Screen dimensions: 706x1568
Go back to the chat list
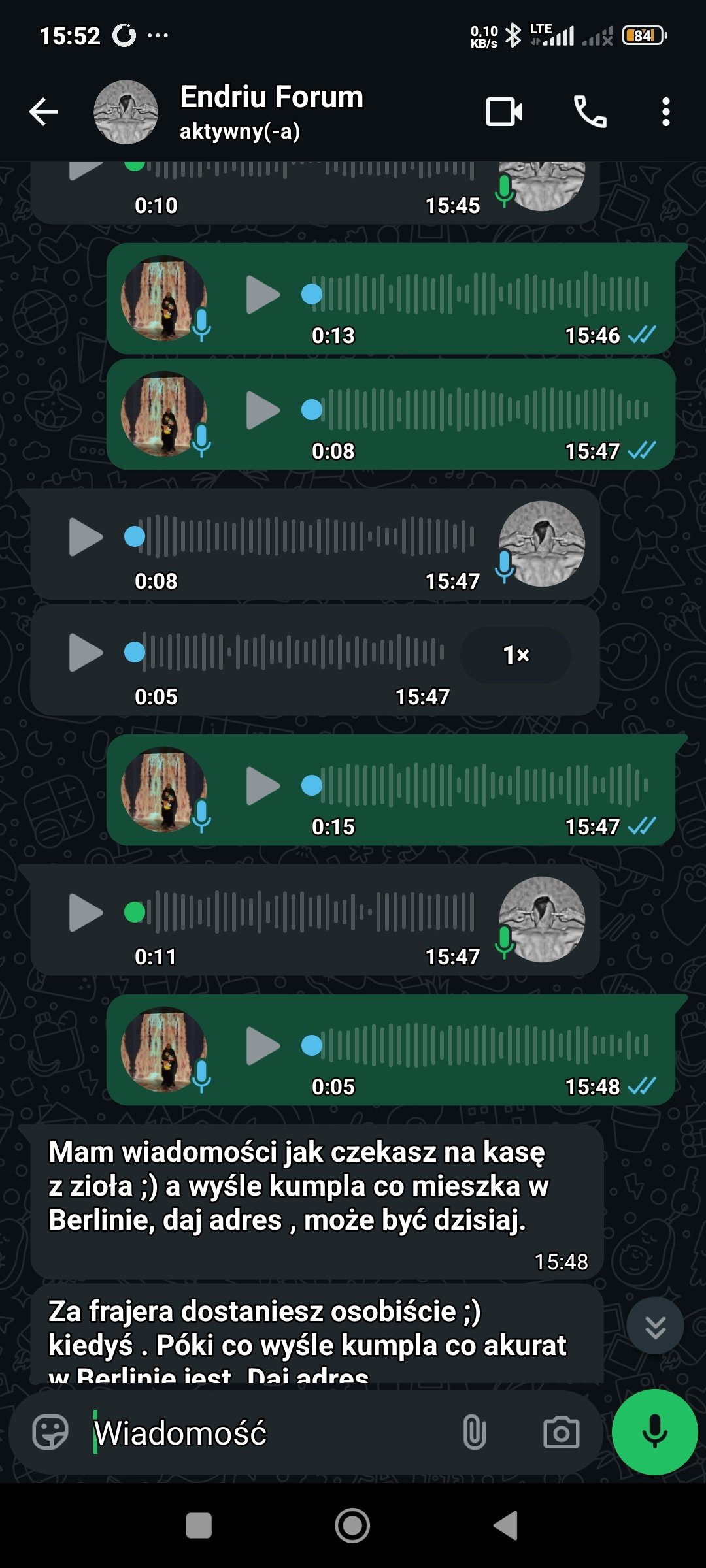[44, 112]
